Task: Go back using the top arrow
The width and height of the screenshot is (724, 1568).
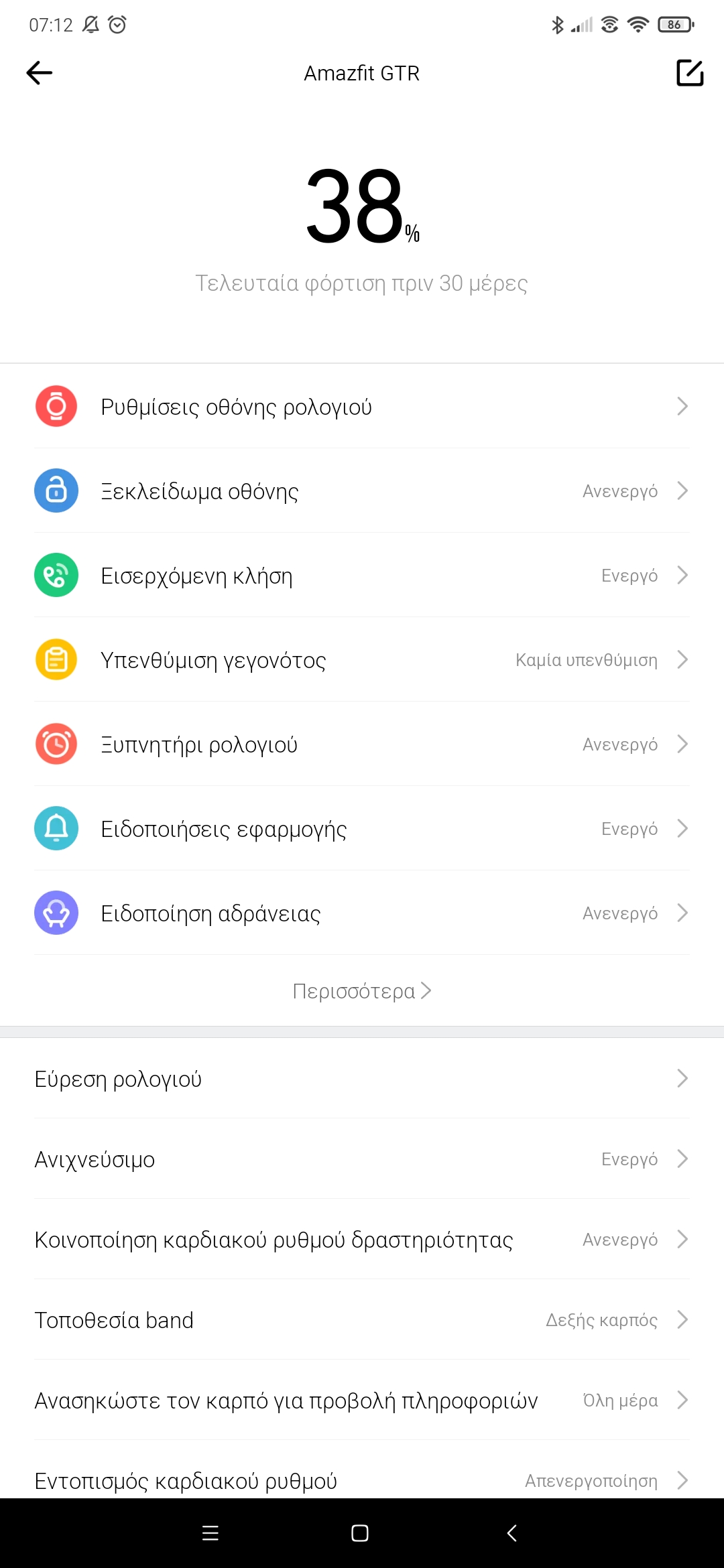Action: pos(40,73)
